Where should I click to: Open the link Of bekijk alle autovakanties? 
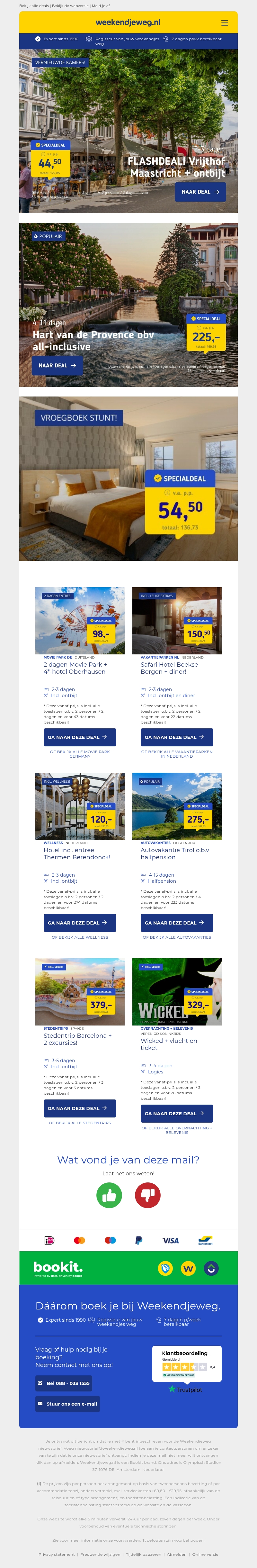[x=177, y=937]
